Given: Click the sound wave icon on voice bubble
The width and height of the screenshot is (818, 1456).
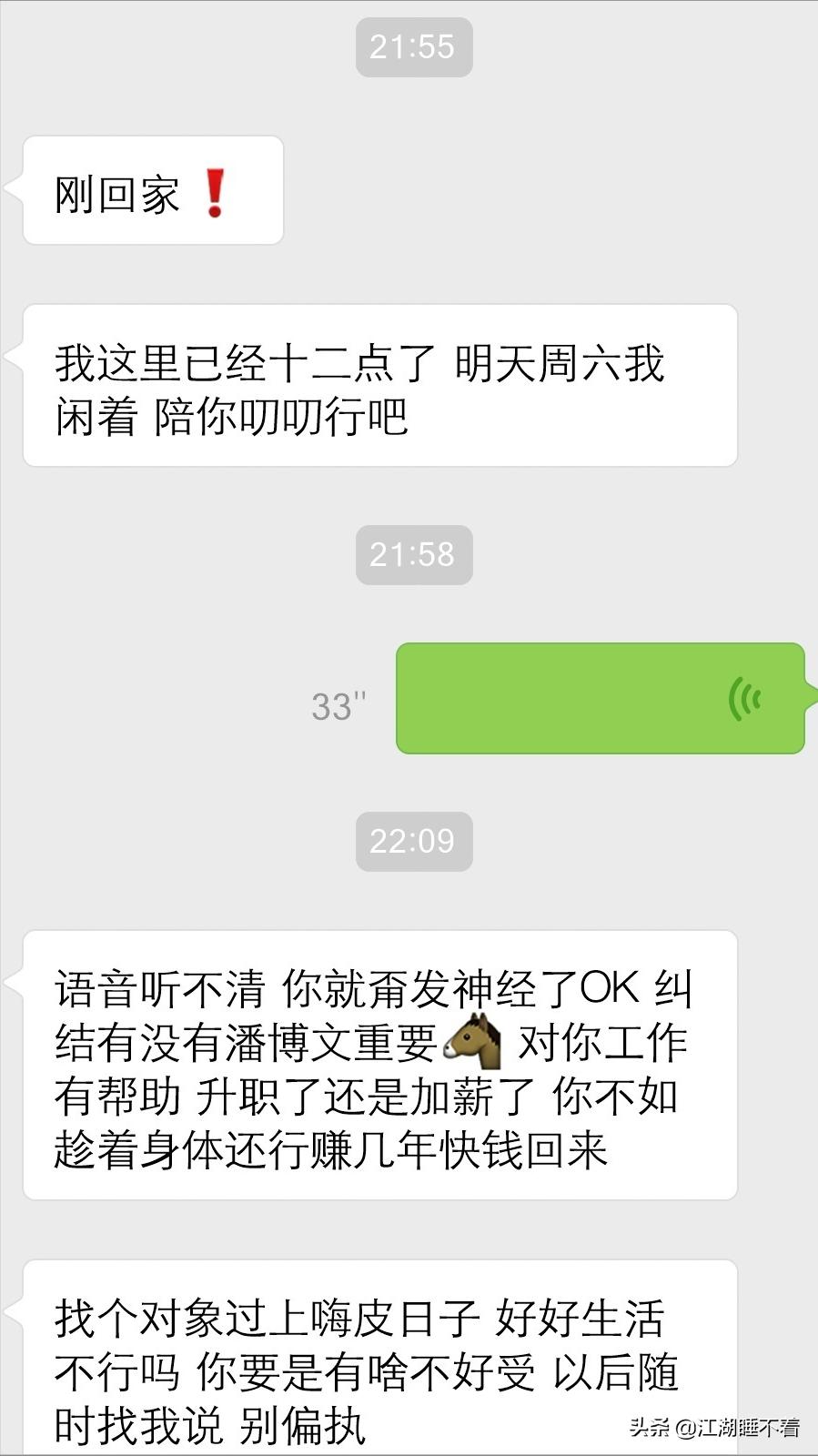Looking at the screenshot, I should coord(746,699).
